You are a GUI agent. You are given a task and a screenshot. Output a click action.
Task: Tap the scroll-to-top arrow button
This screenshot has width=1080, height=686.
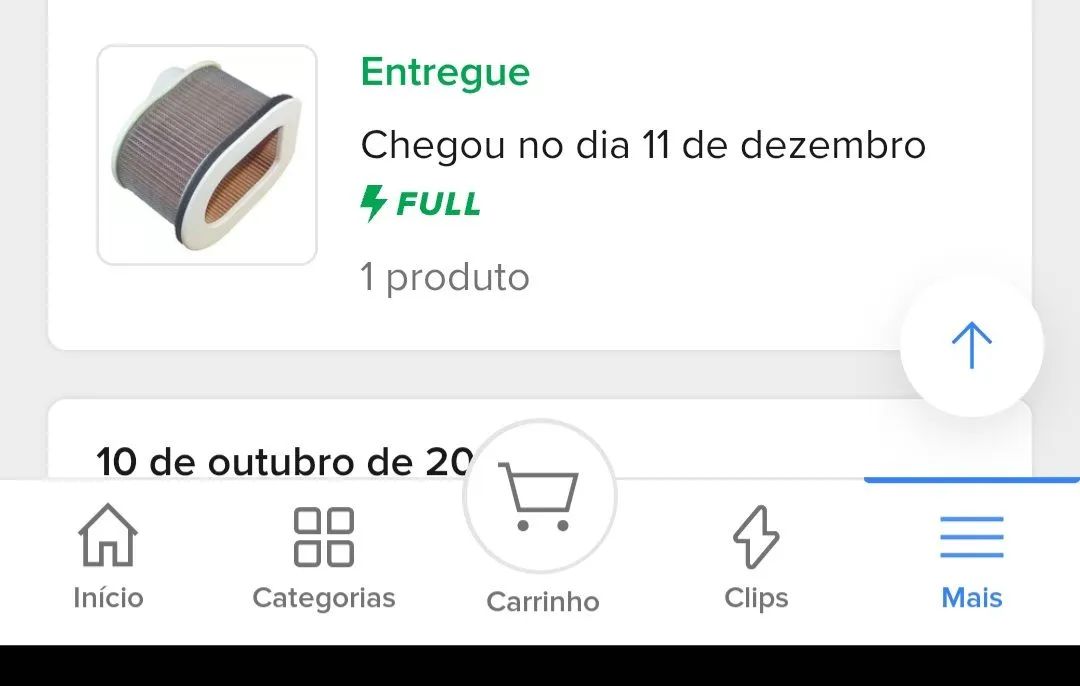point(971,346)
